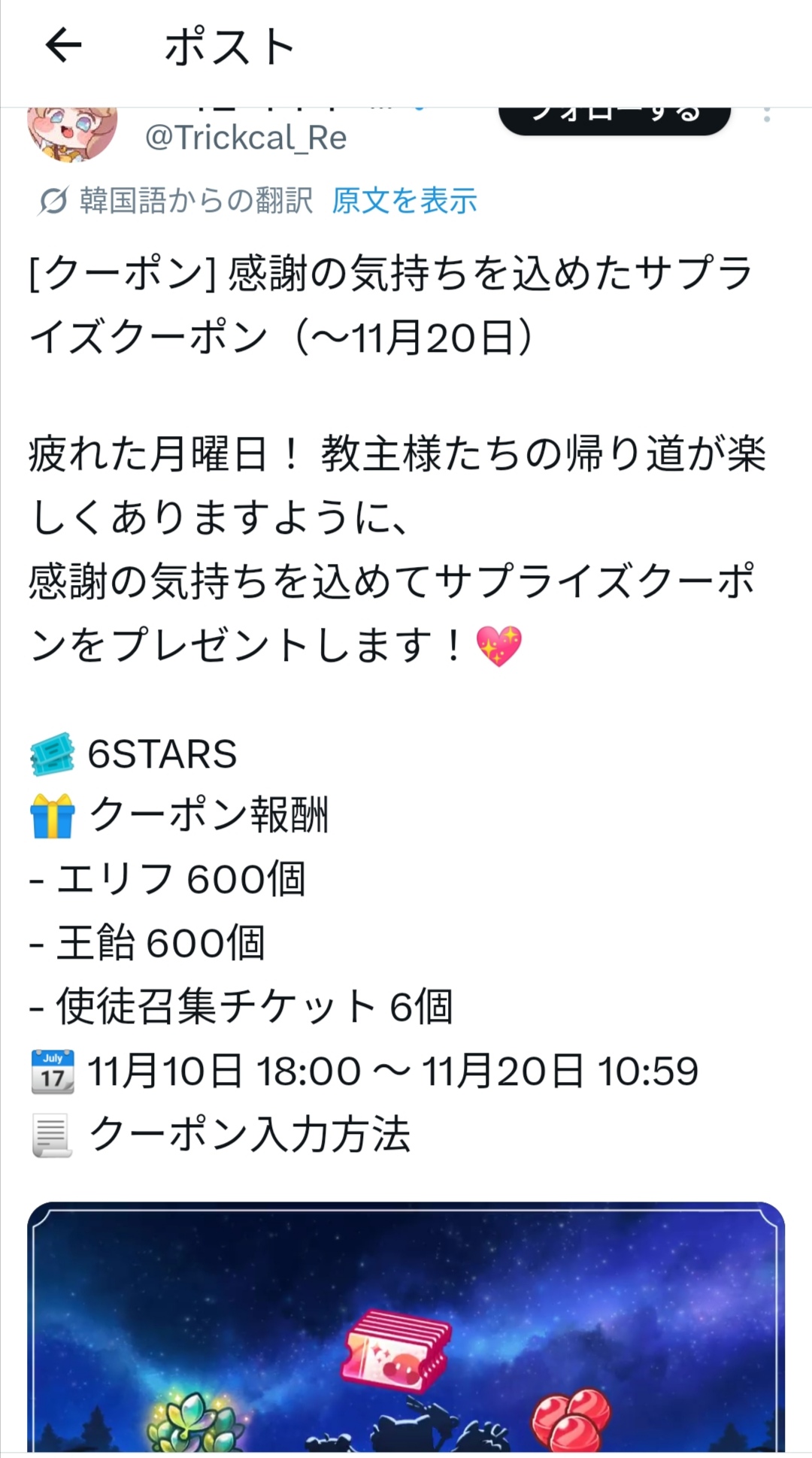
Task: Open the @Trickcal_Re handle
Action: pos(245,138)
